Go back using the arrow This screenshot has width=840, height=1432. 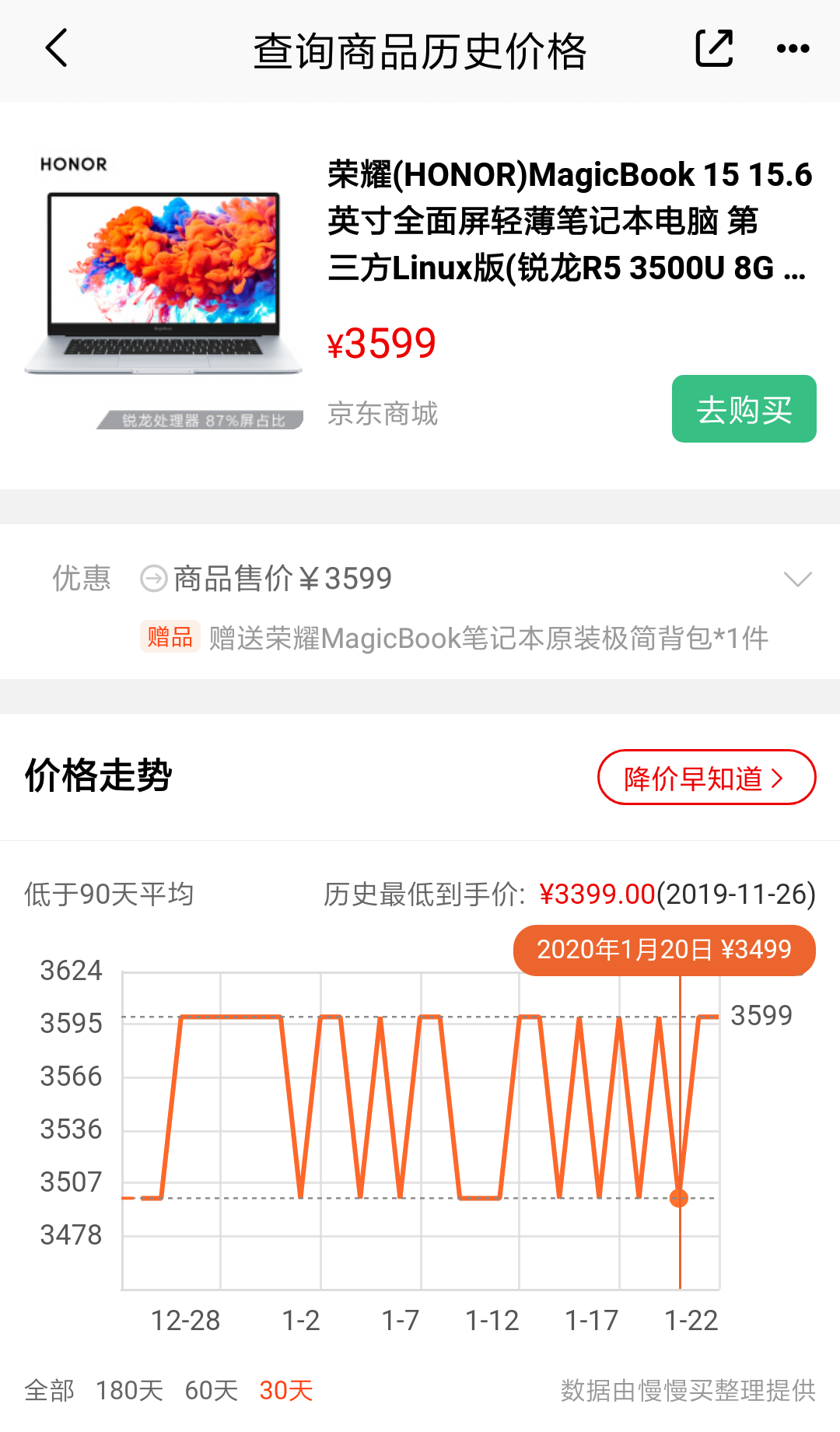click(x=57, y=49)
